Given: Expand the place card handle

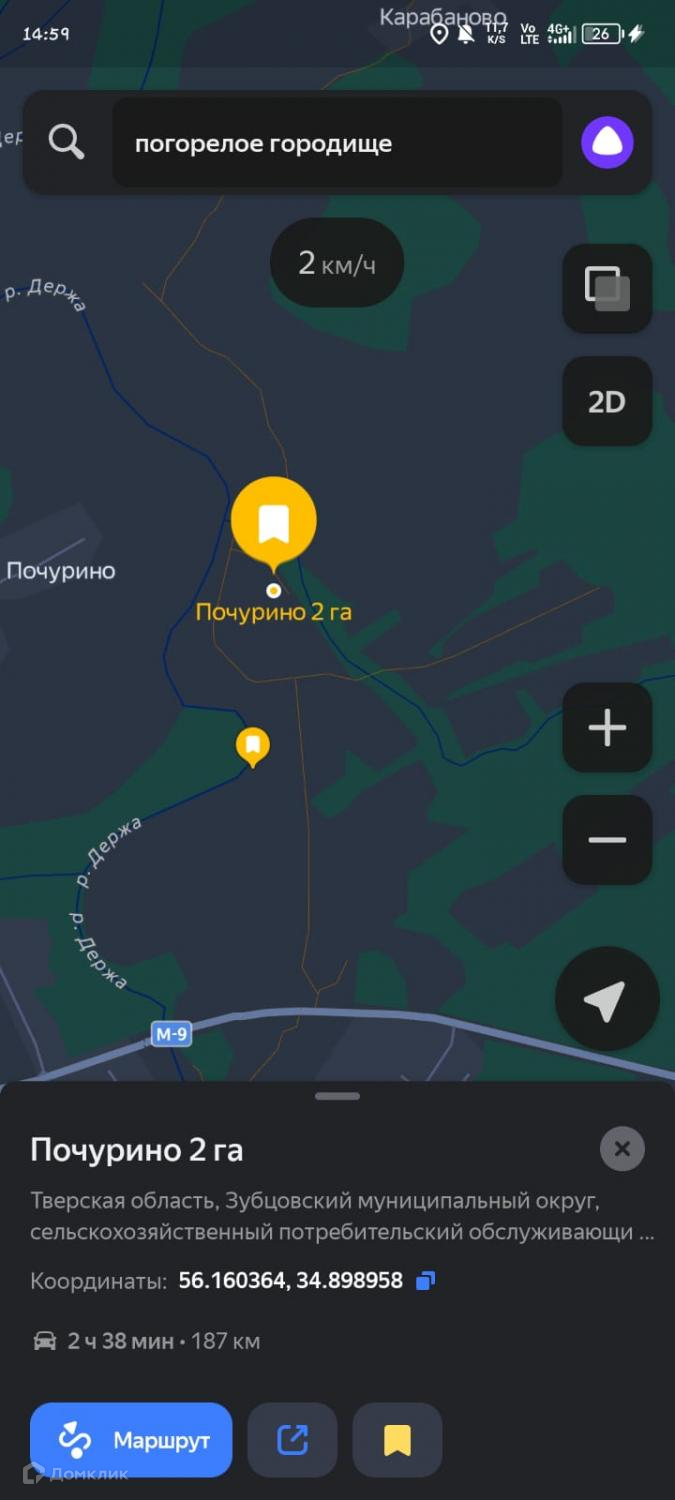Looking at the screenshot, I should tap(337, 1096).
